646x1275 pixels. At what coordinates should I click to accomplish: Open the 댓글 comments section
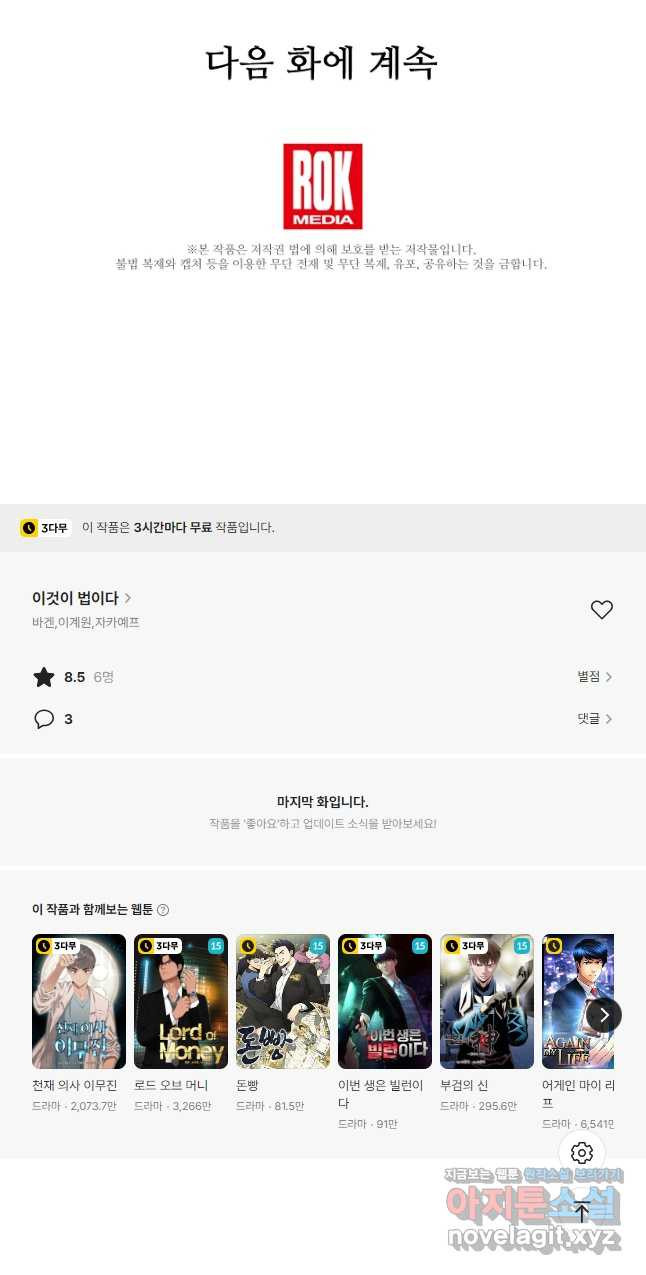click(594, 719)
